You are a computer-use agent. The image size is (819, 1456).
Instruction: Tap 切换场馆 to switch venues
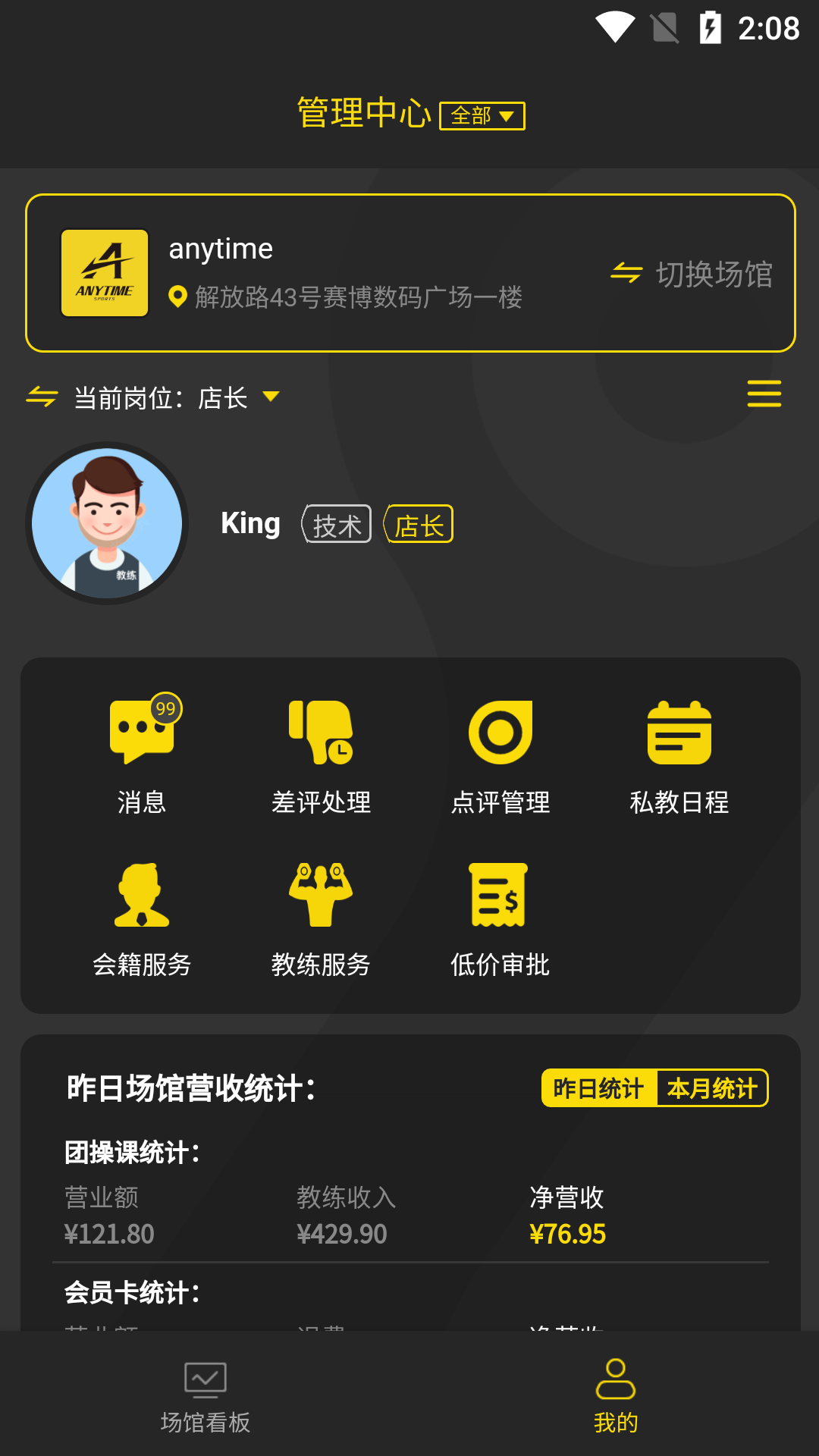(694, 275)
